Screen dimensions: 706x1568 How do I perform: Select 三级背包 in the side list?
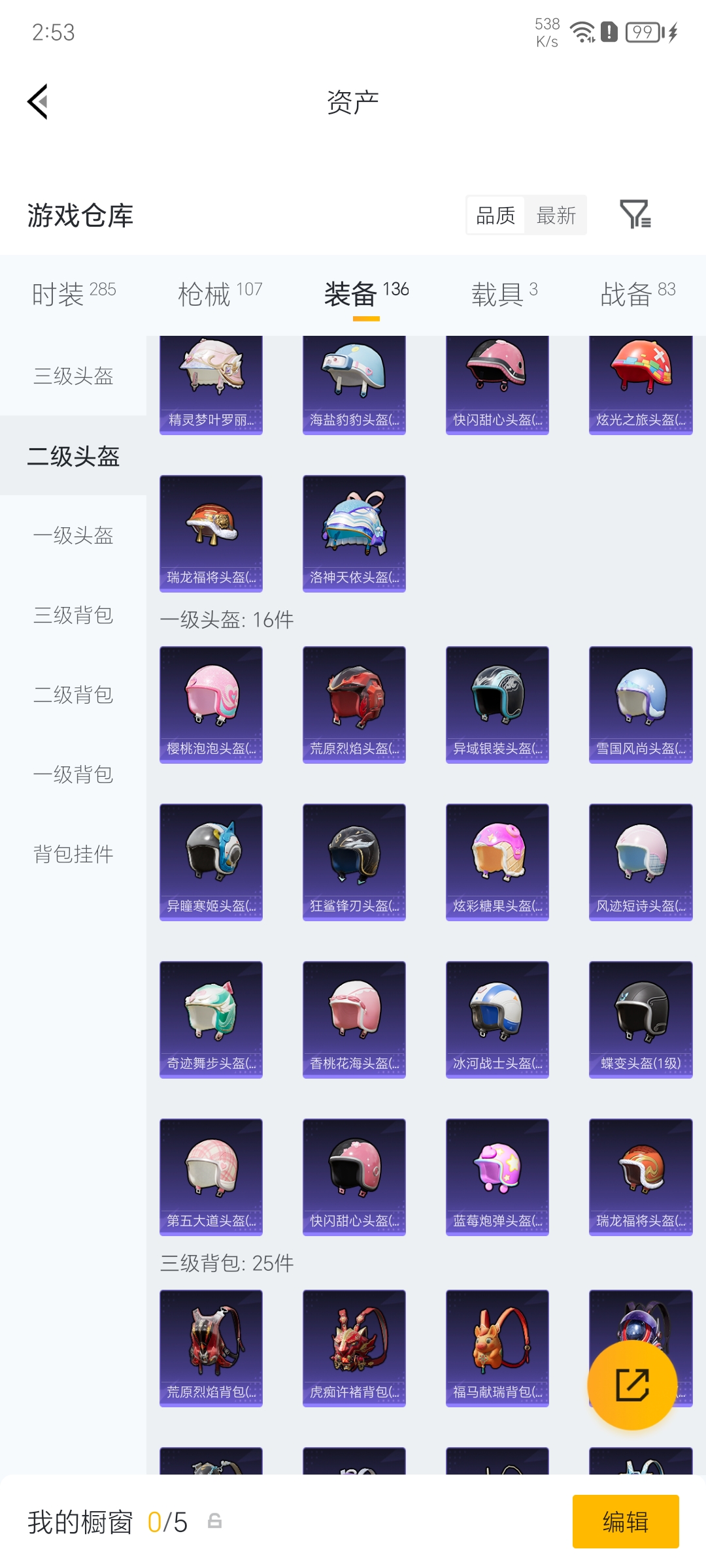[73, 615]
